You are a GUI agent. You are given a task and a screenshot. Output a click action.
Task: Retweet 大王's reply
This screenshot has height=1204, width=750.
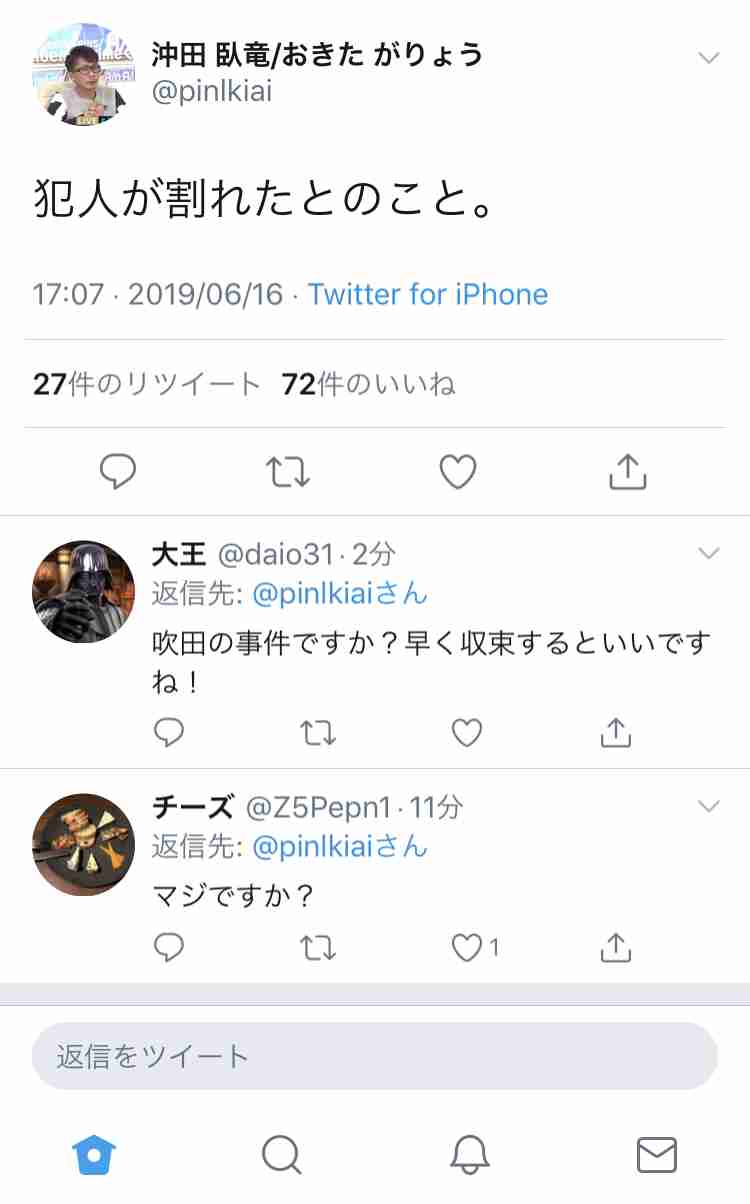(x=317, y=732)
